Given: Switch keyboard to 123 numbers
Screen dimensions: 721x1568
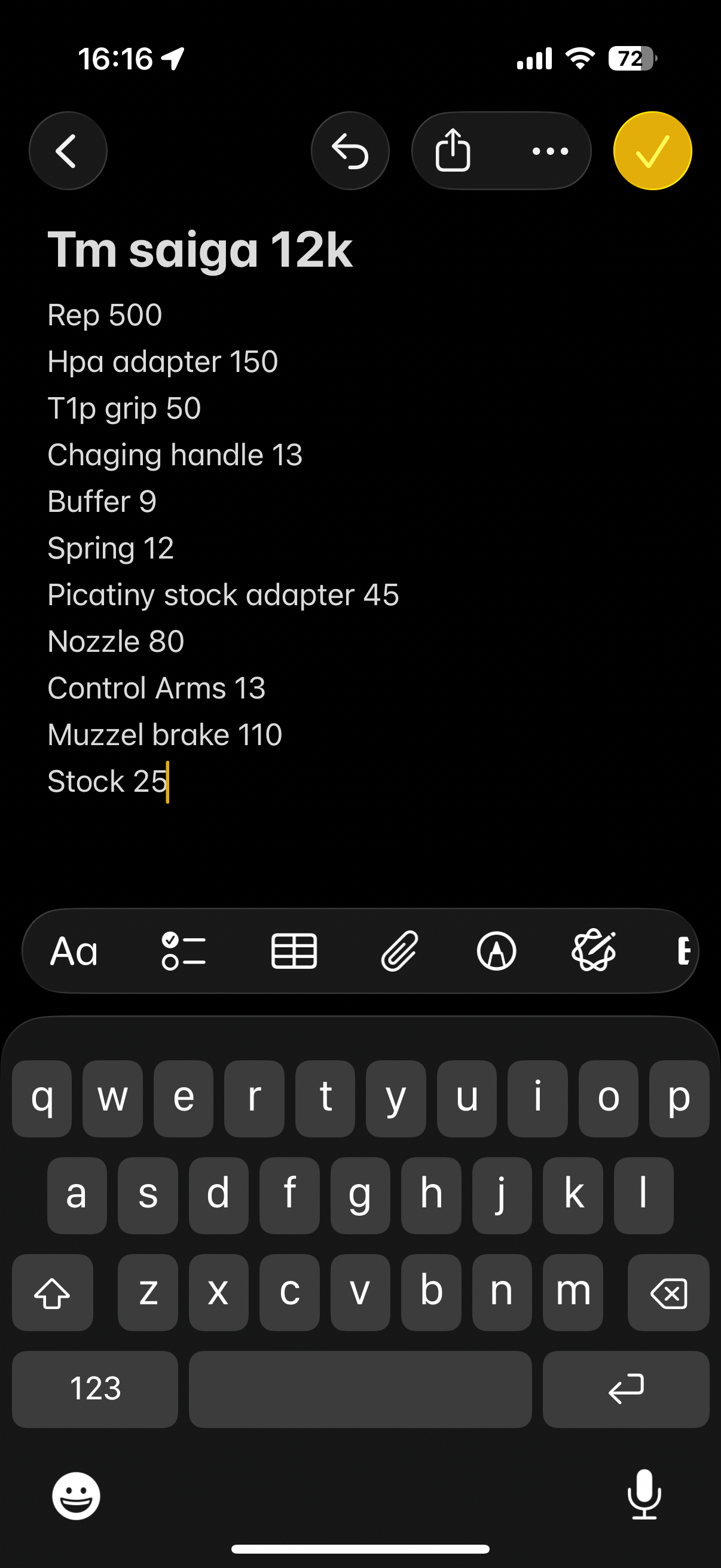Looking at the screenshot, I should pos(95,1389).
